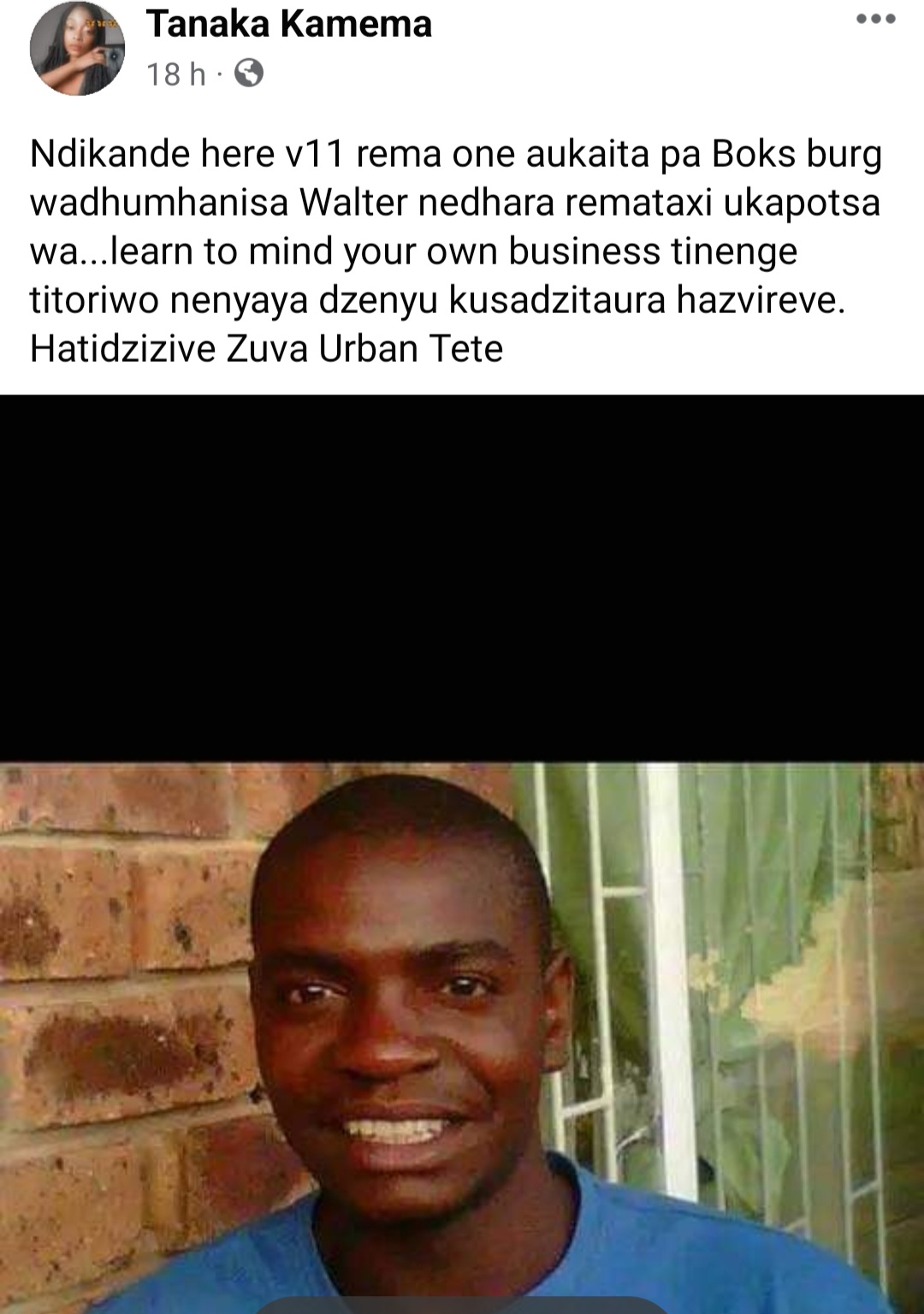Open the 18 h post timestamp

175,74
